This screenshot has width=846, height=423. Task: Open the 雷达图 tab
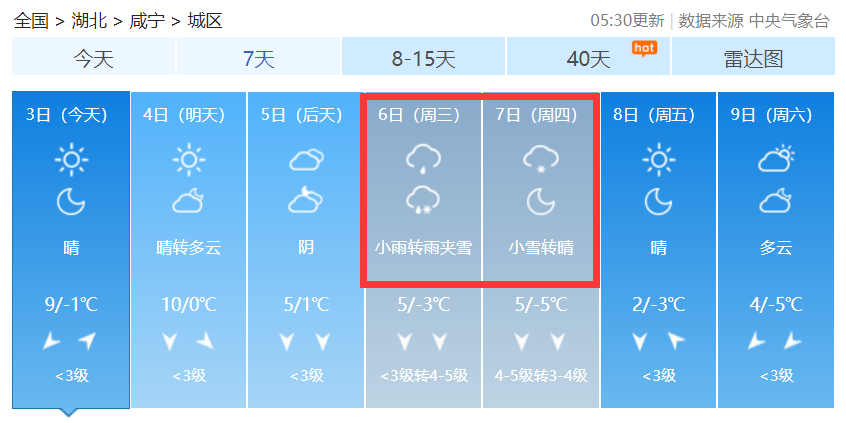[x=752, y=58]
